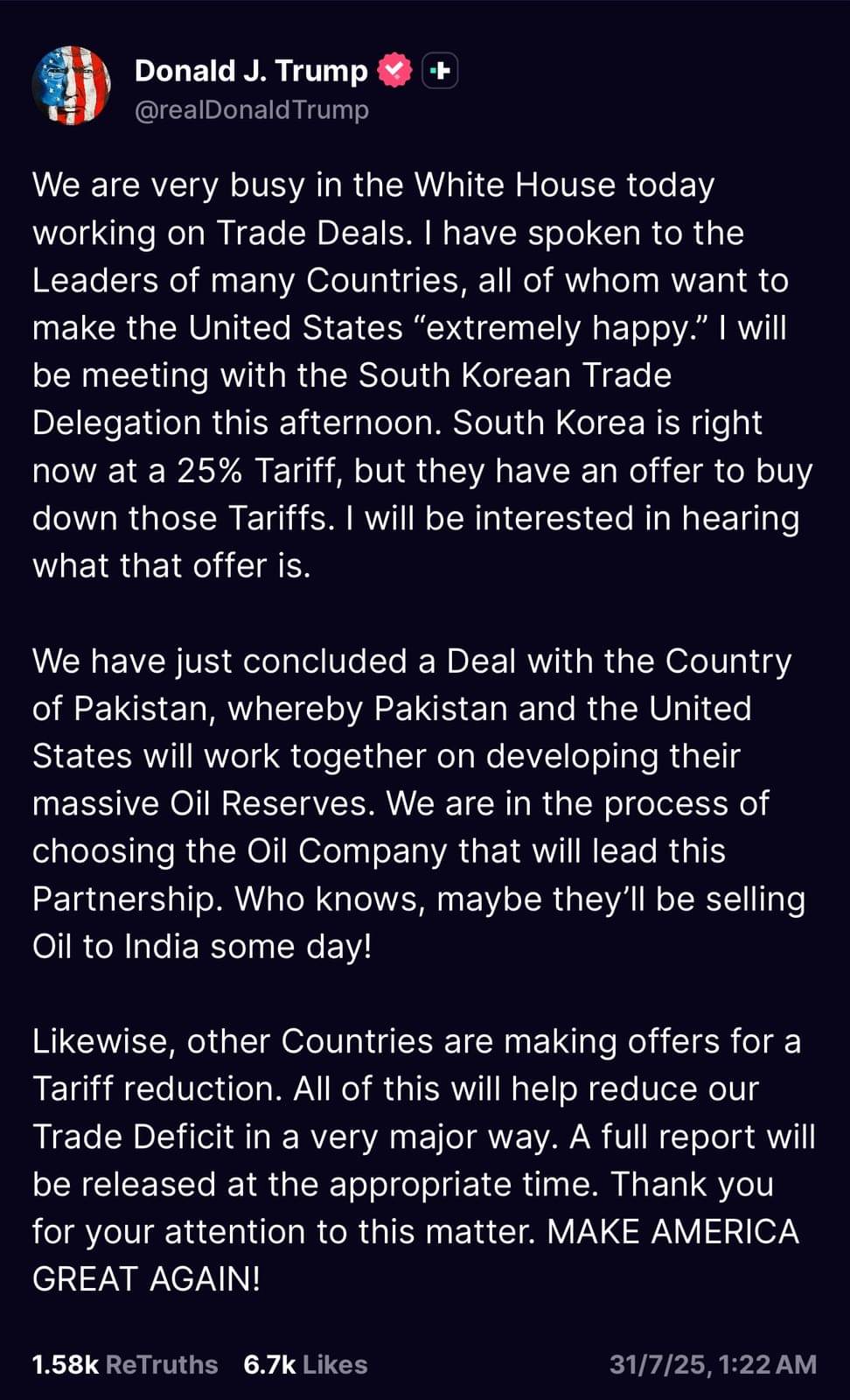View the 6.7k Likes list
The height and width of the screenshot is (1400, 850).
coord(305,1364)
